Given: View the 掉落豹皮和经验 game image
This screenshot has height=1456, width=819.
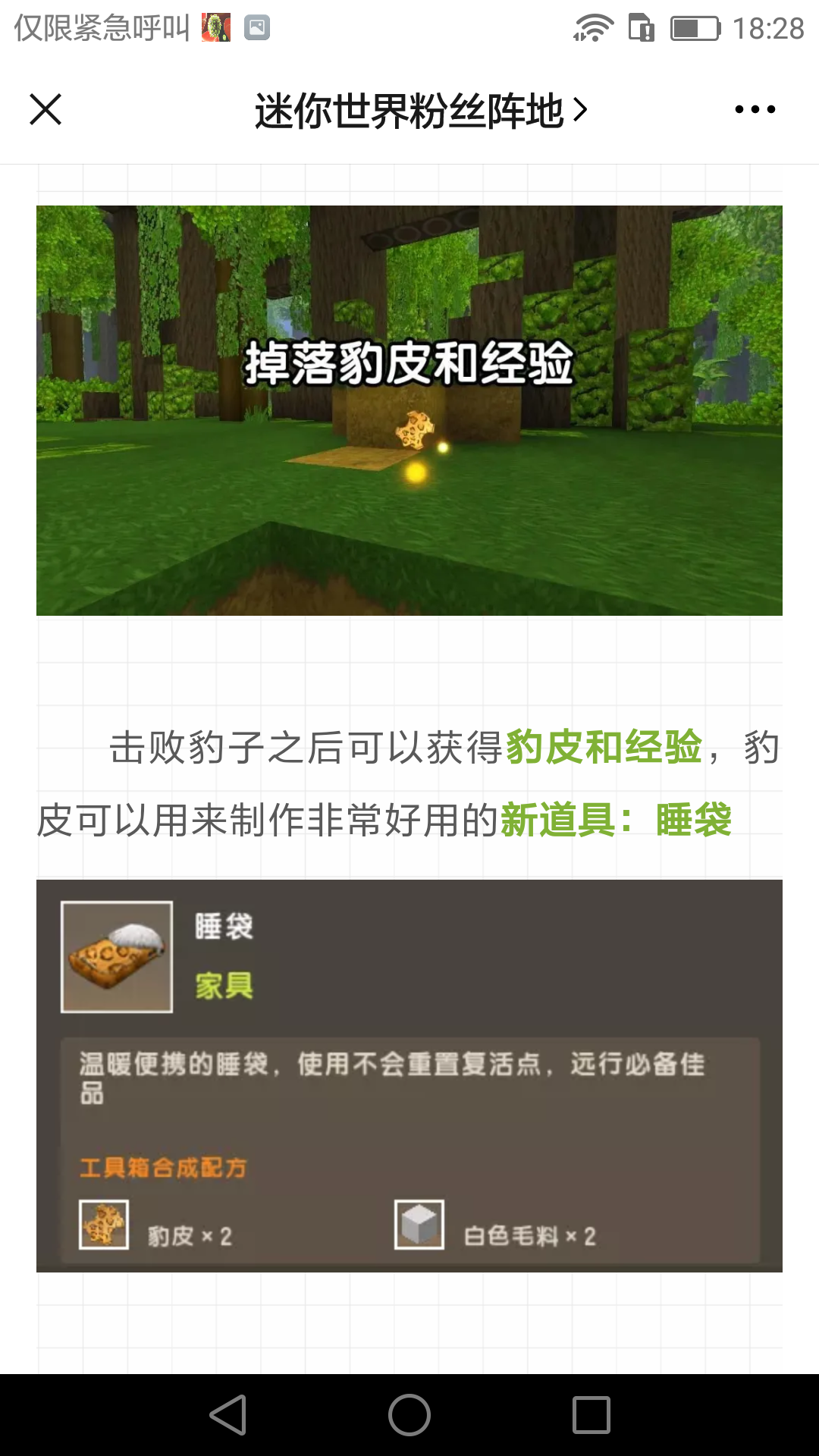Looking at the screenshot, I should pyautogui.click(x=409, y=410).
